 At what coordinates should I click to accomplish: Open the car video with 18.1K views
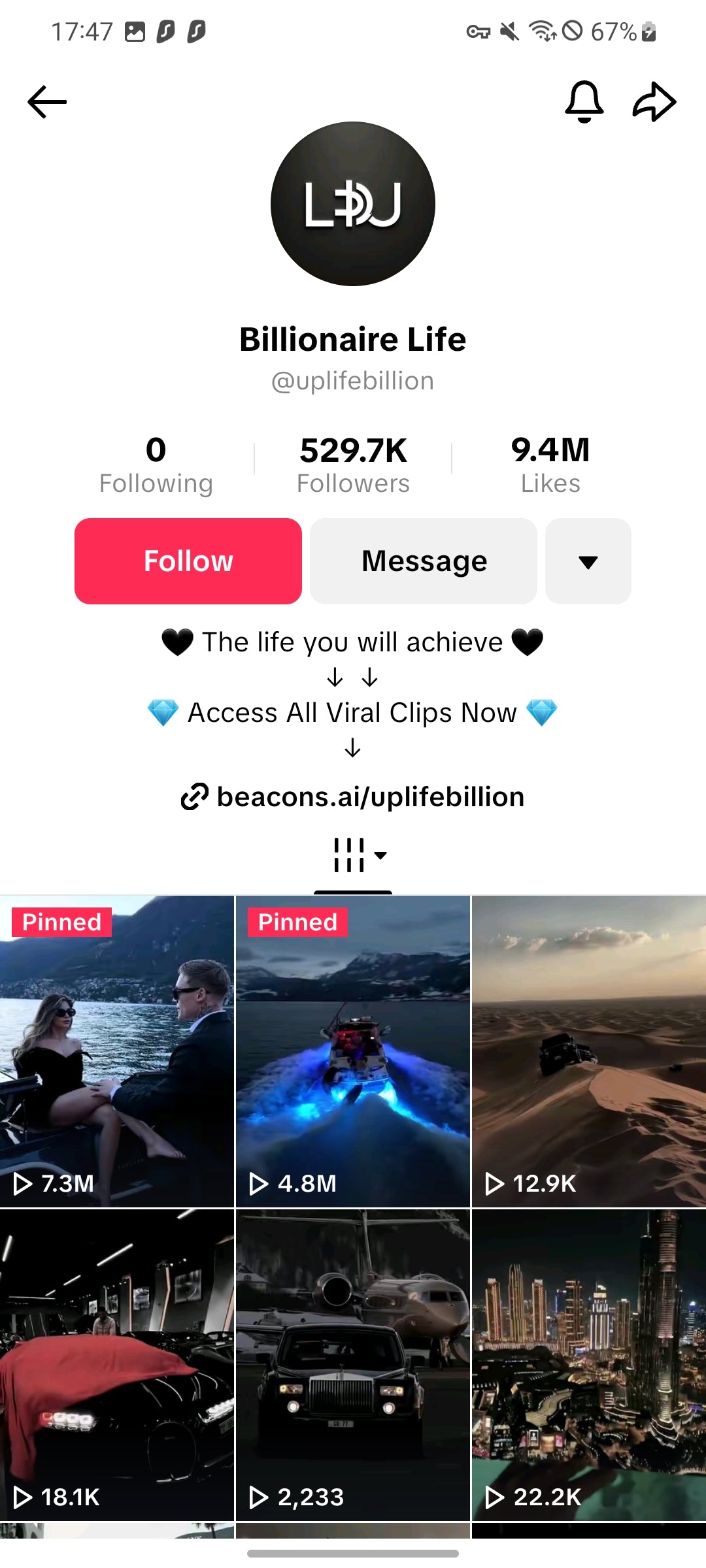pos(117,1364)
